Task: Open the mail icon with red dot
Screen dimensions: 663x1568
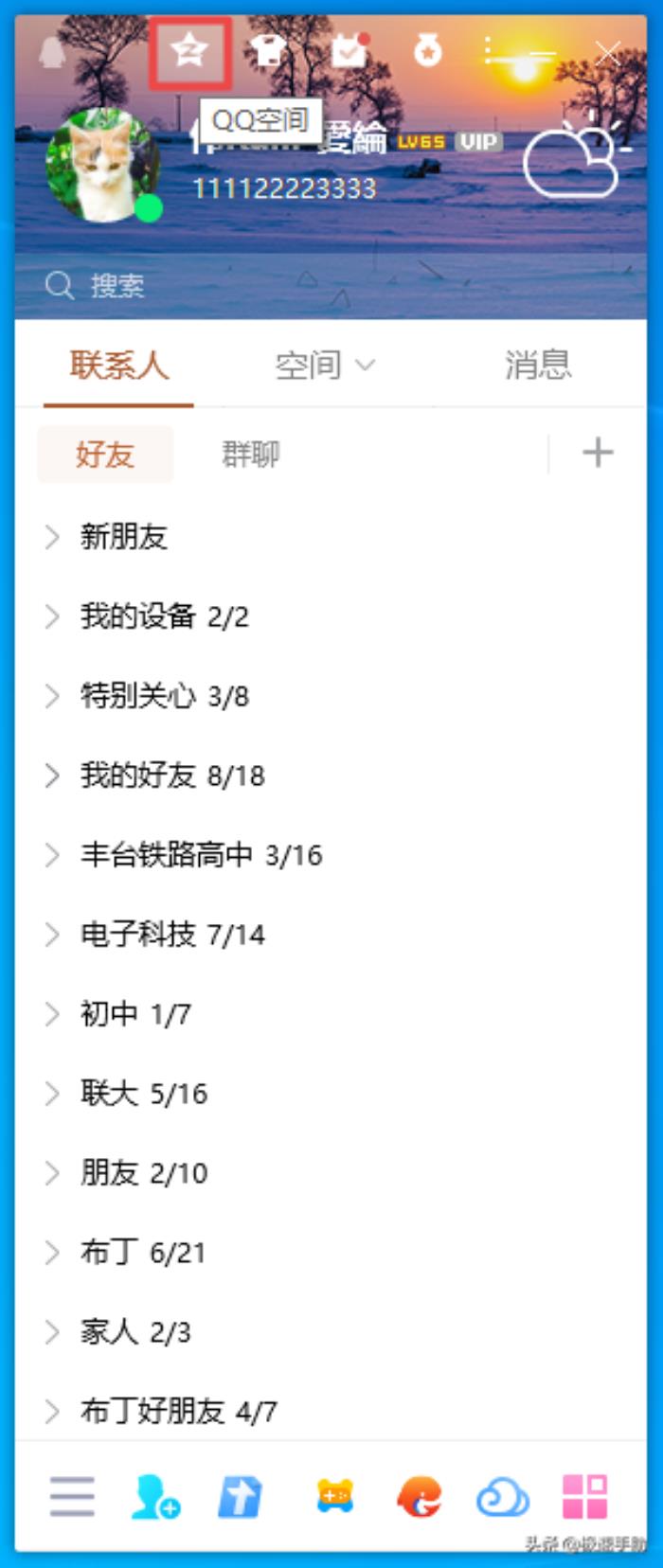Action: tap(349, 51)
